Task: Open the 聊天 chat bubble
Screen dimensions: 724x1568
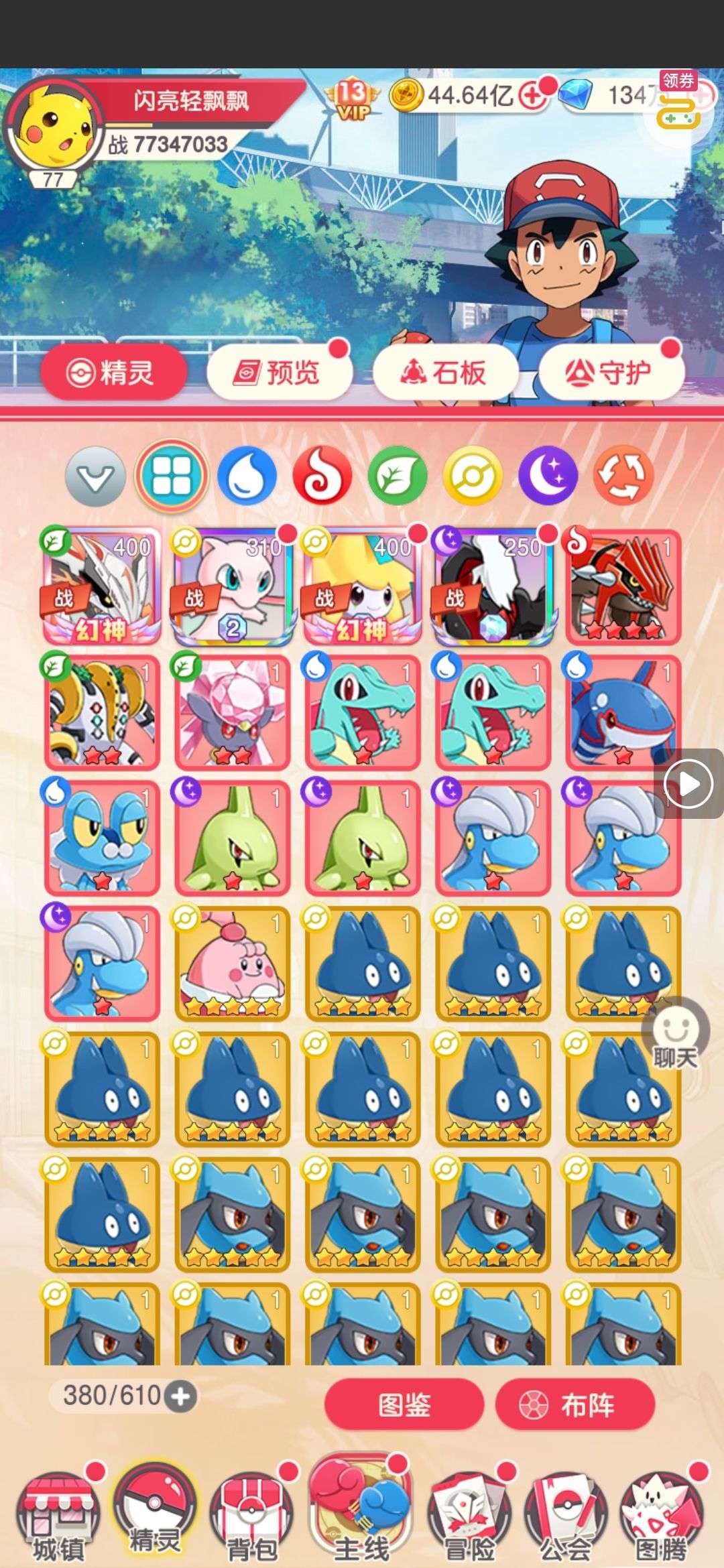Action: pyautogui.click(x=675, y=1034)
